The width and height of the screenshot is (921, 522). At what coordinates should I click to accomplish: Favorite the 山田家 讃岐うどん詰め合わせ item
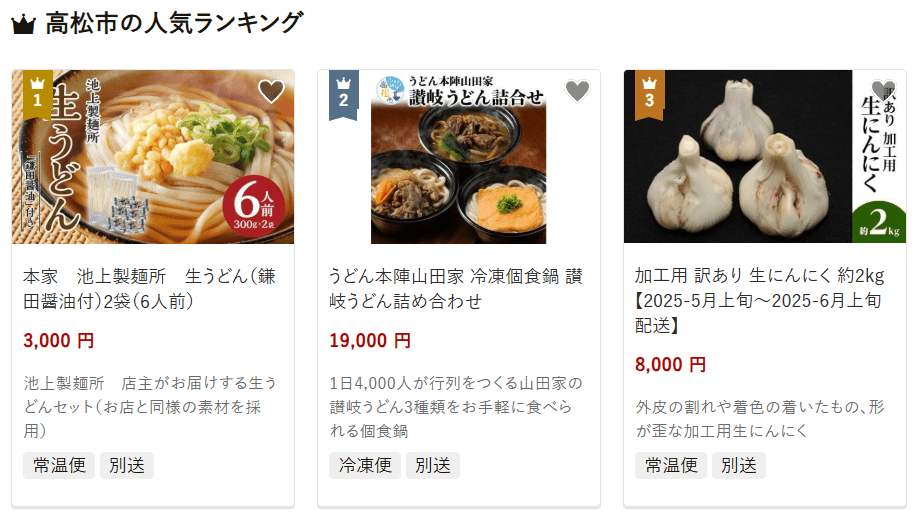point(577,92)
